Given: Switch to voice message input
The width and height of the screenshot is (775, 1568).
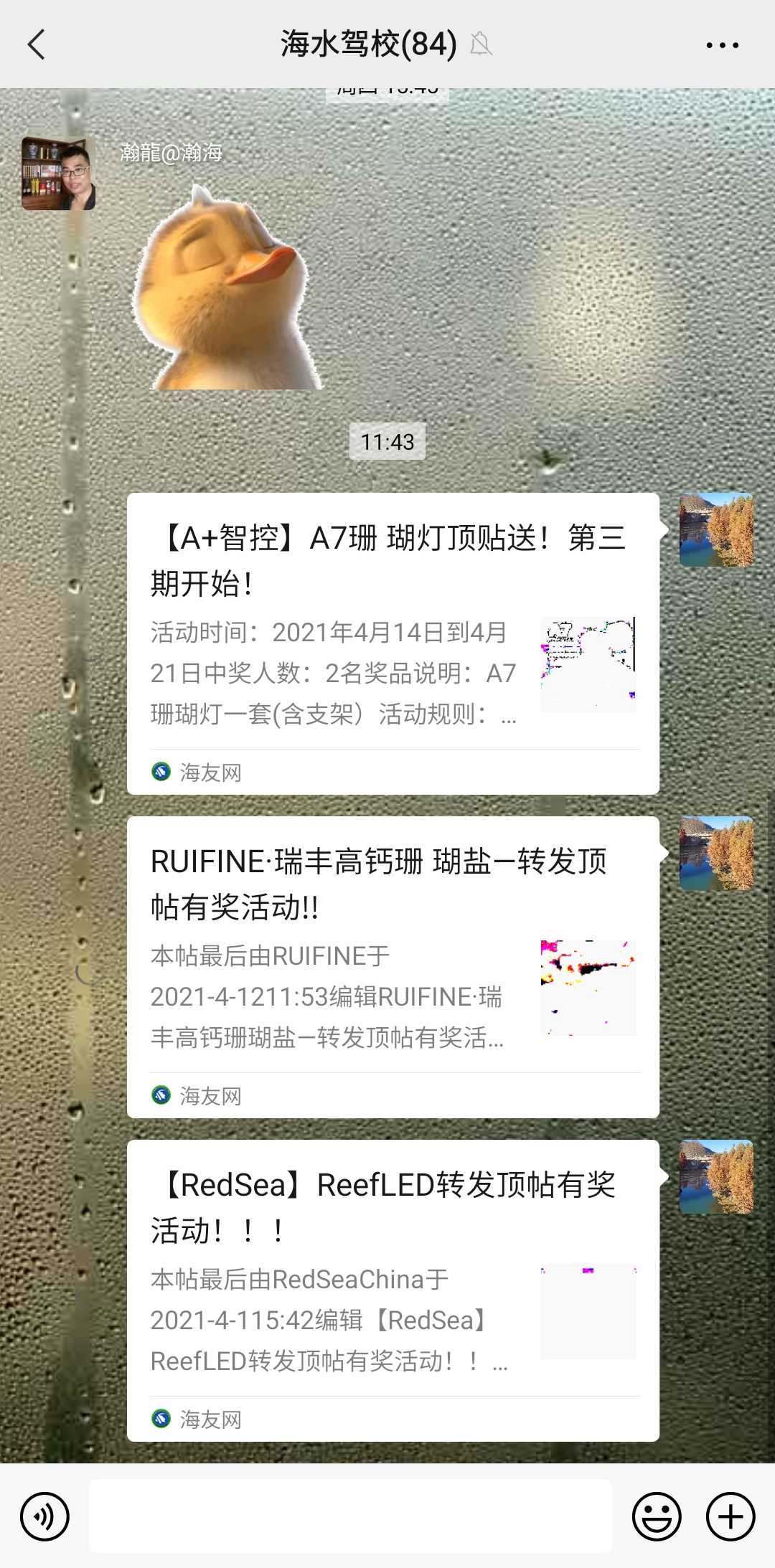Looking at the screenshot, I should [x=44, y=1516].
